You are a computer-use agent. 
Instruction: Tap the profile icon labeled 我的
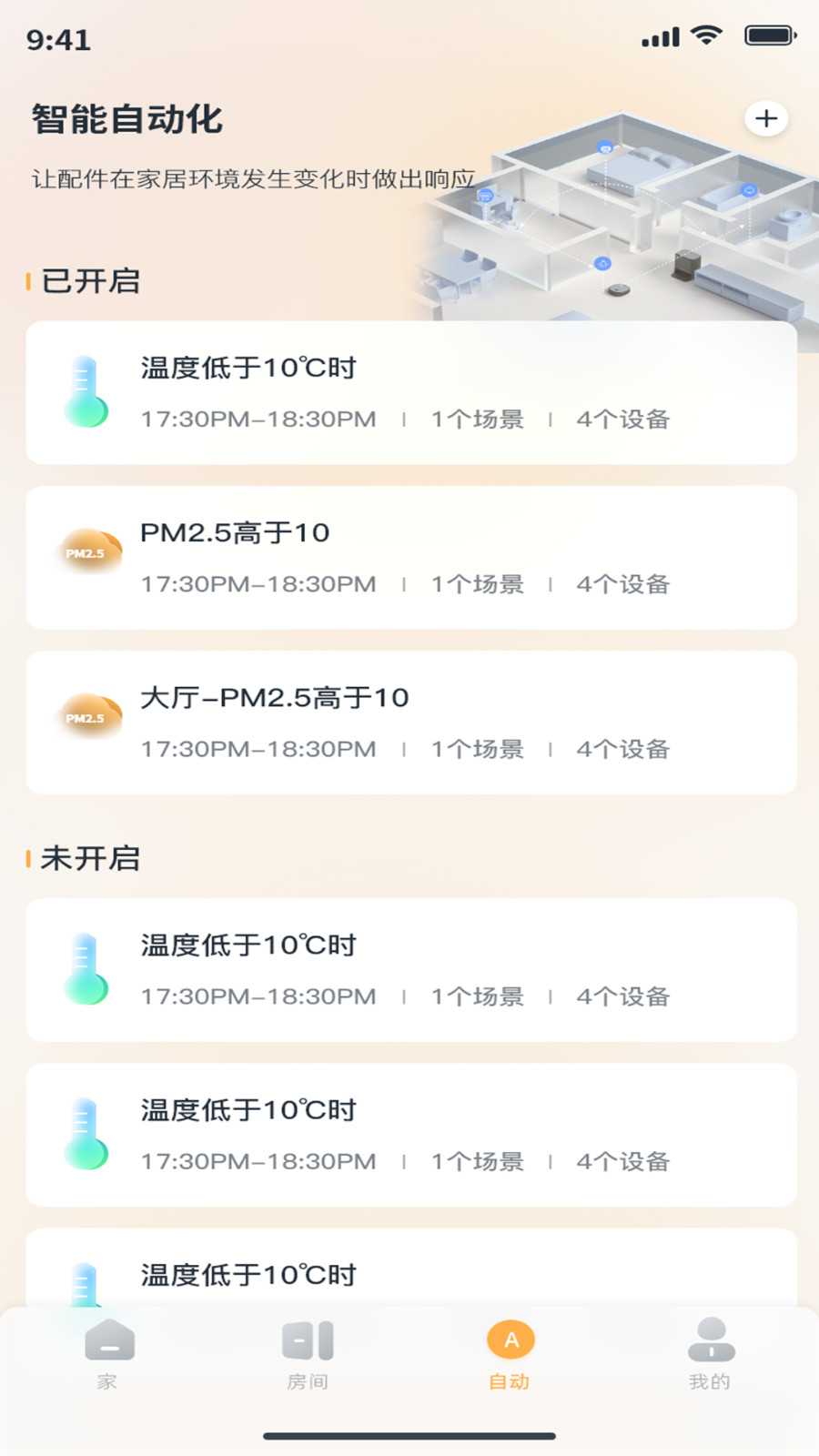click(x=711, y=1338)
